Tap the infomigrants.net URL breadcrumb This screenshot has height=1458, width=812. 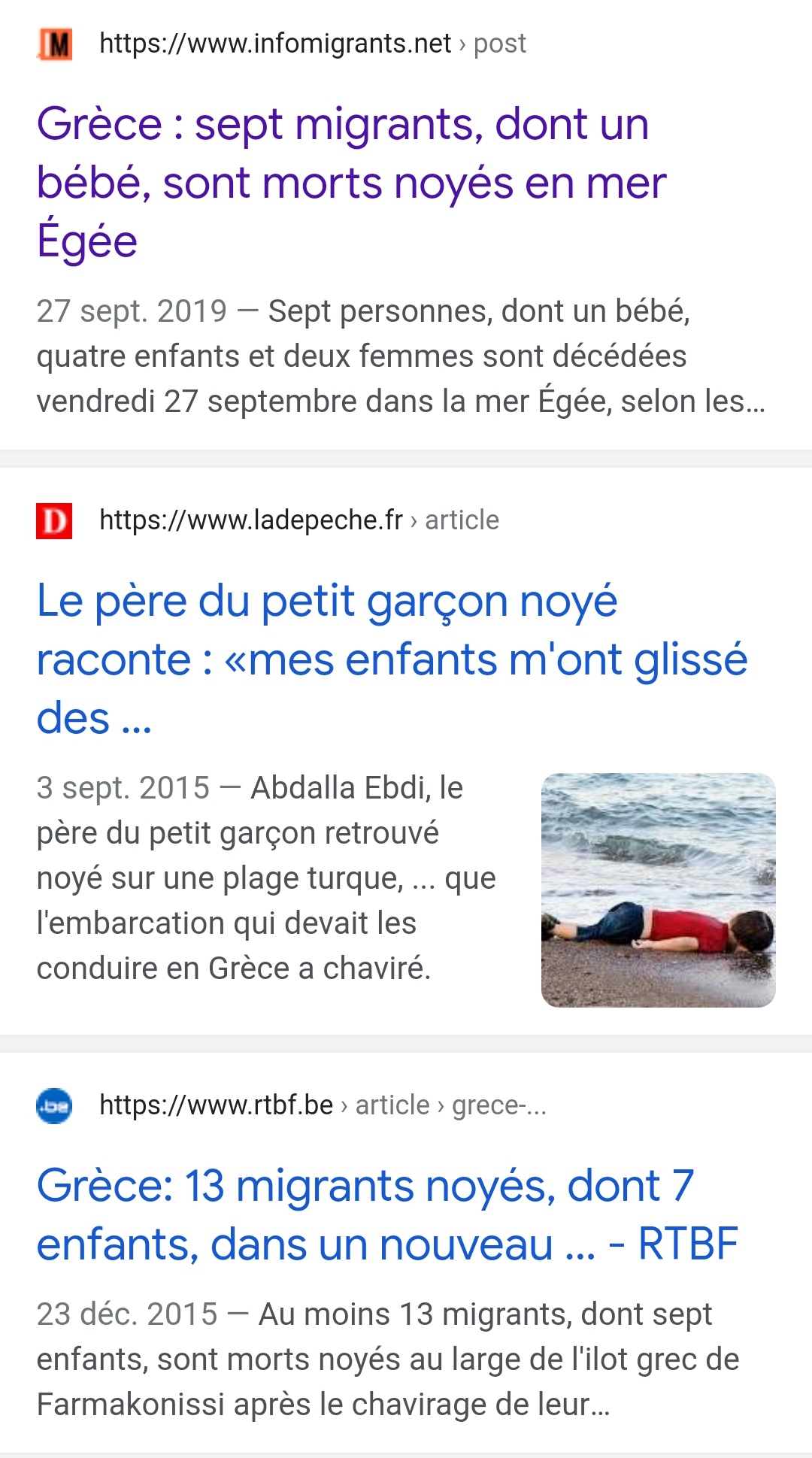coord(313,44)
